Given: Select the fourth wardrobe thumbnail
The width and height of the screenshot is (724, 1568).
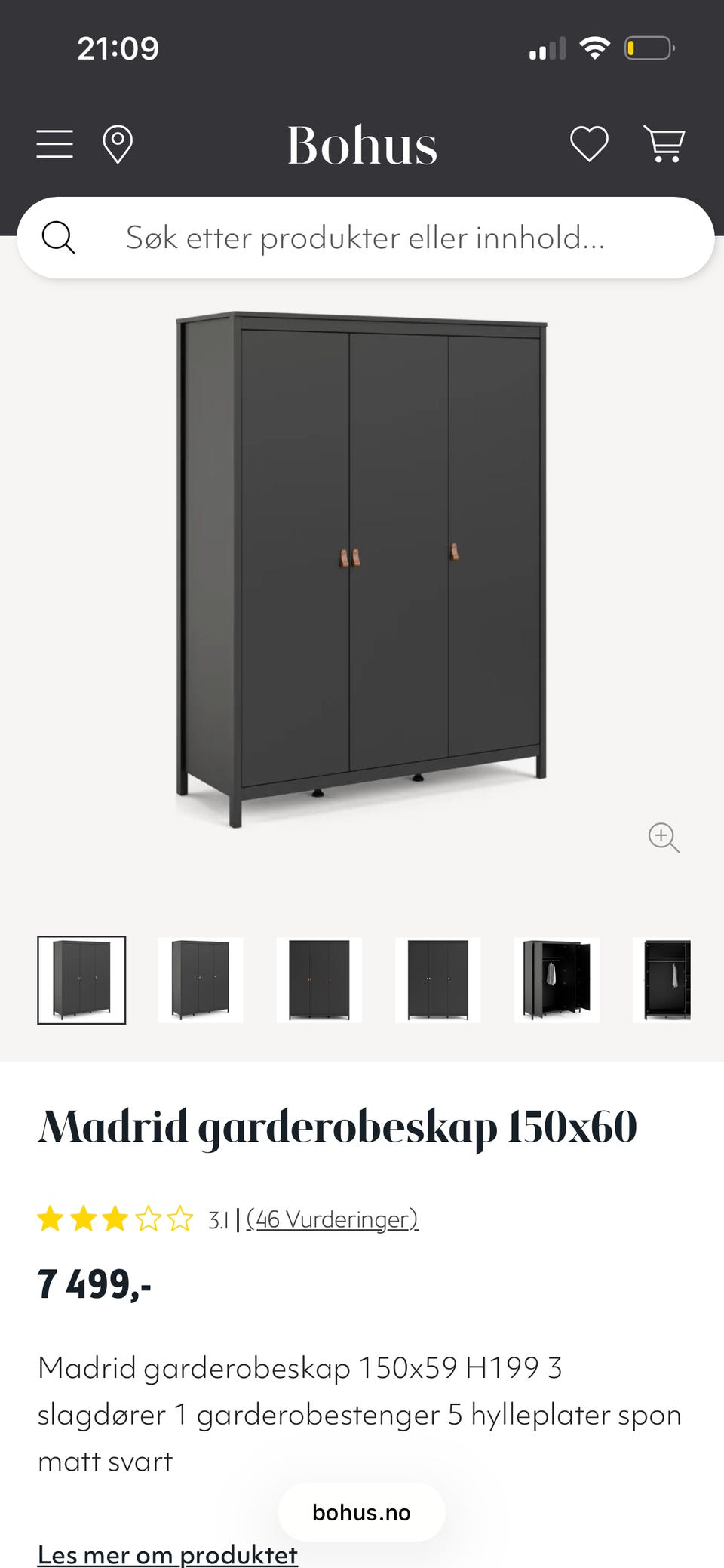Looking at the screenshot, I should point(437,979).
